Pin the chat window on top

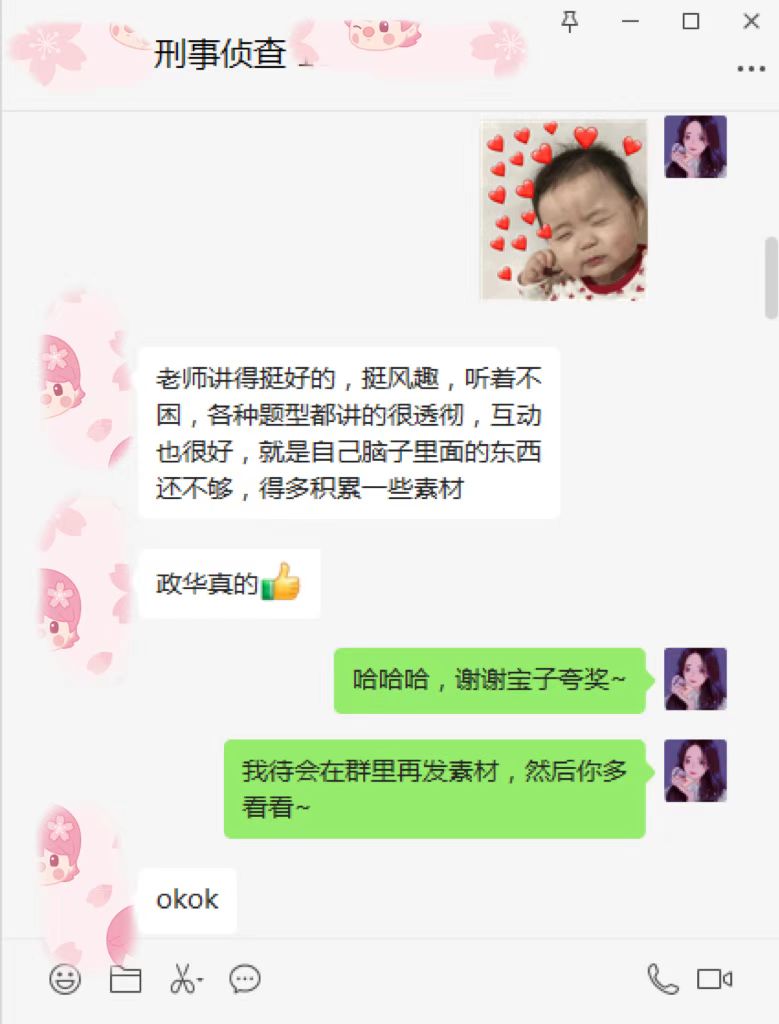(570, 21)
